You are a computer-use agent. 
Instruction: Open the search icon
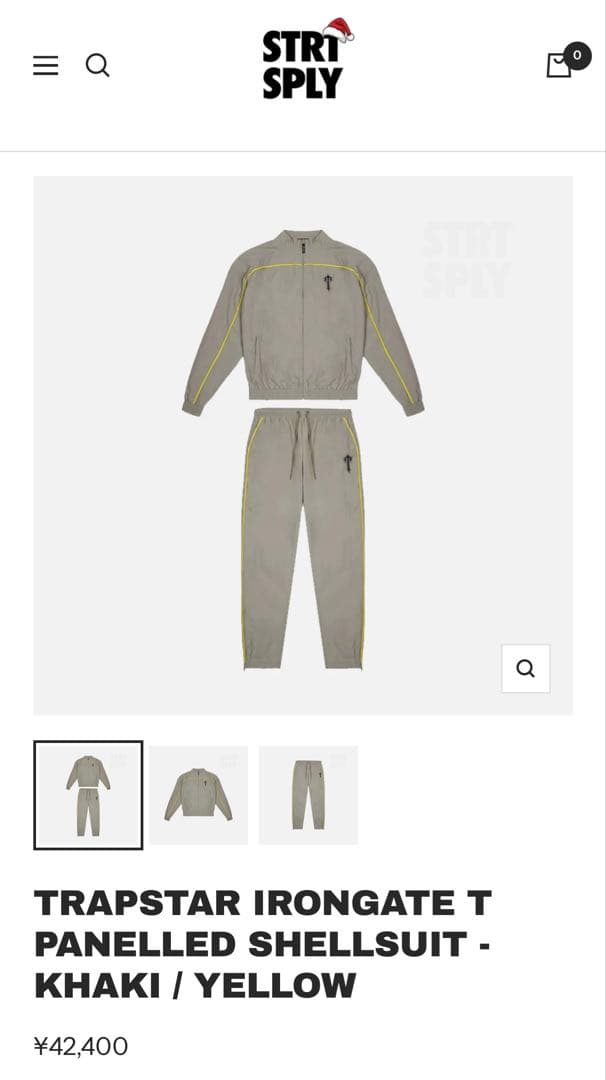click(97, 66)
